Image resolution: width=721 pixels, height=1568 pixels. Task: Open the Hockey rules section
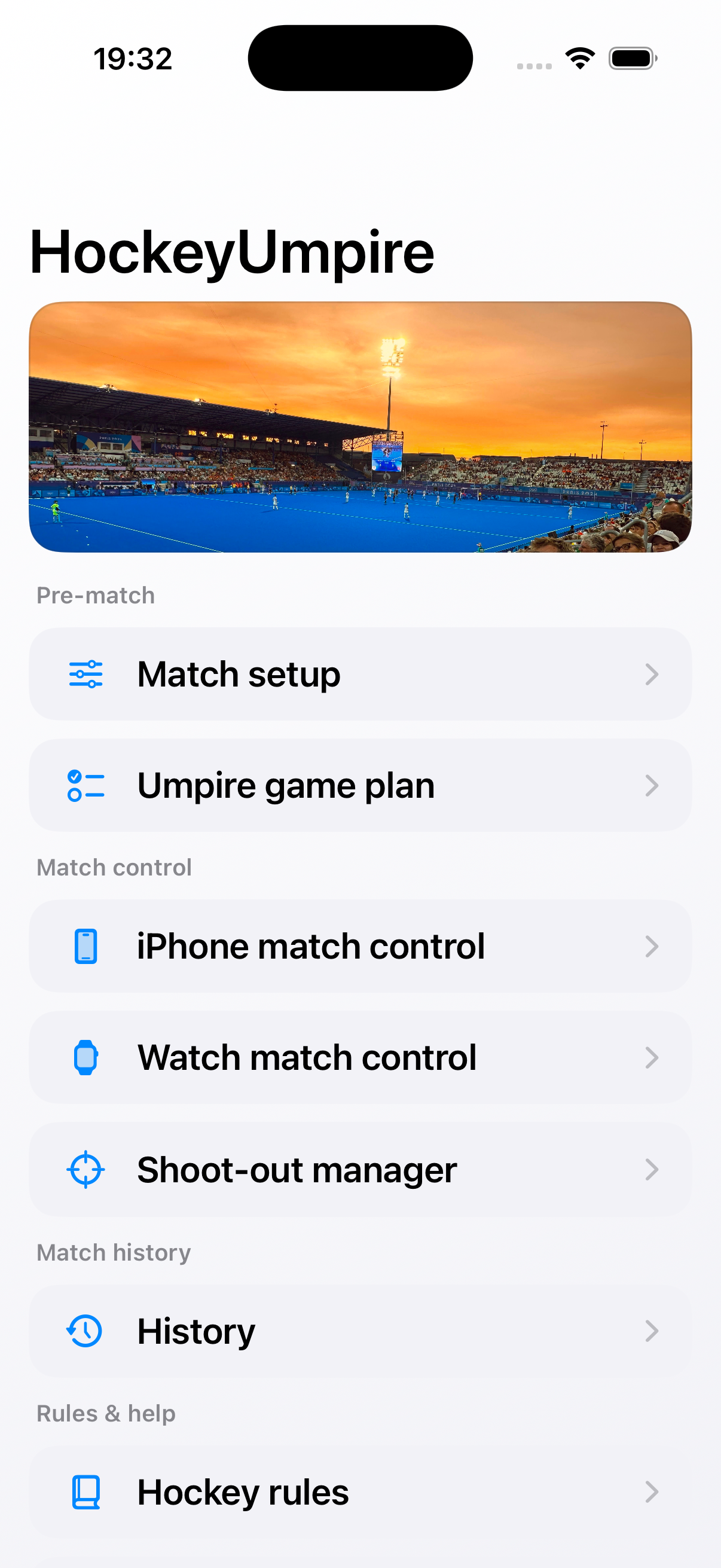(x=360, y=1491)
